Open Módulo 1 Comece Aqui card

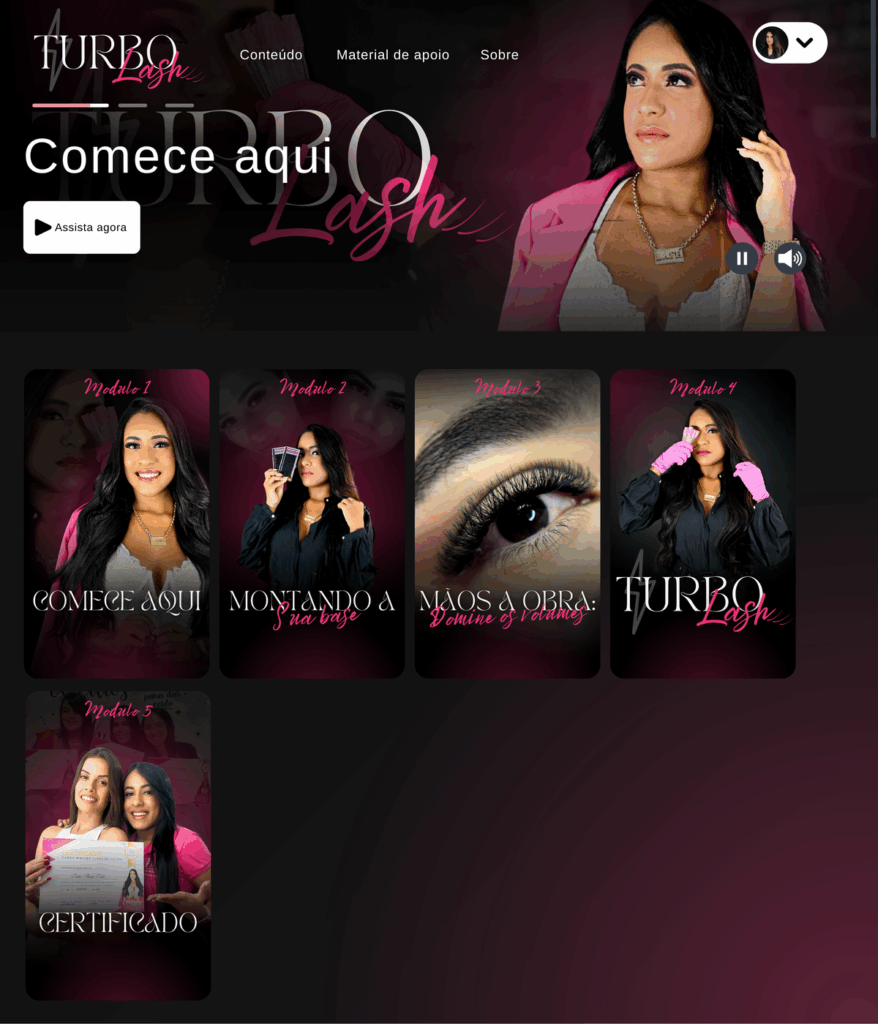point(117,523)
